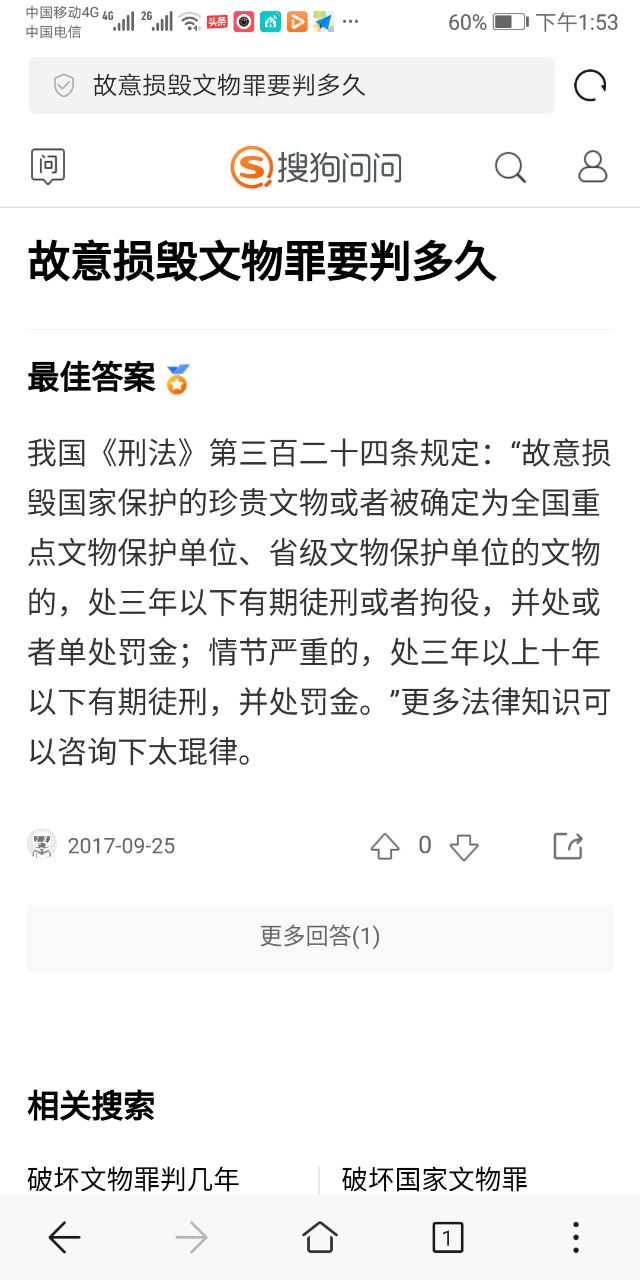
Task: Open the 问 ask-question icon
Action: coord(48,166)
